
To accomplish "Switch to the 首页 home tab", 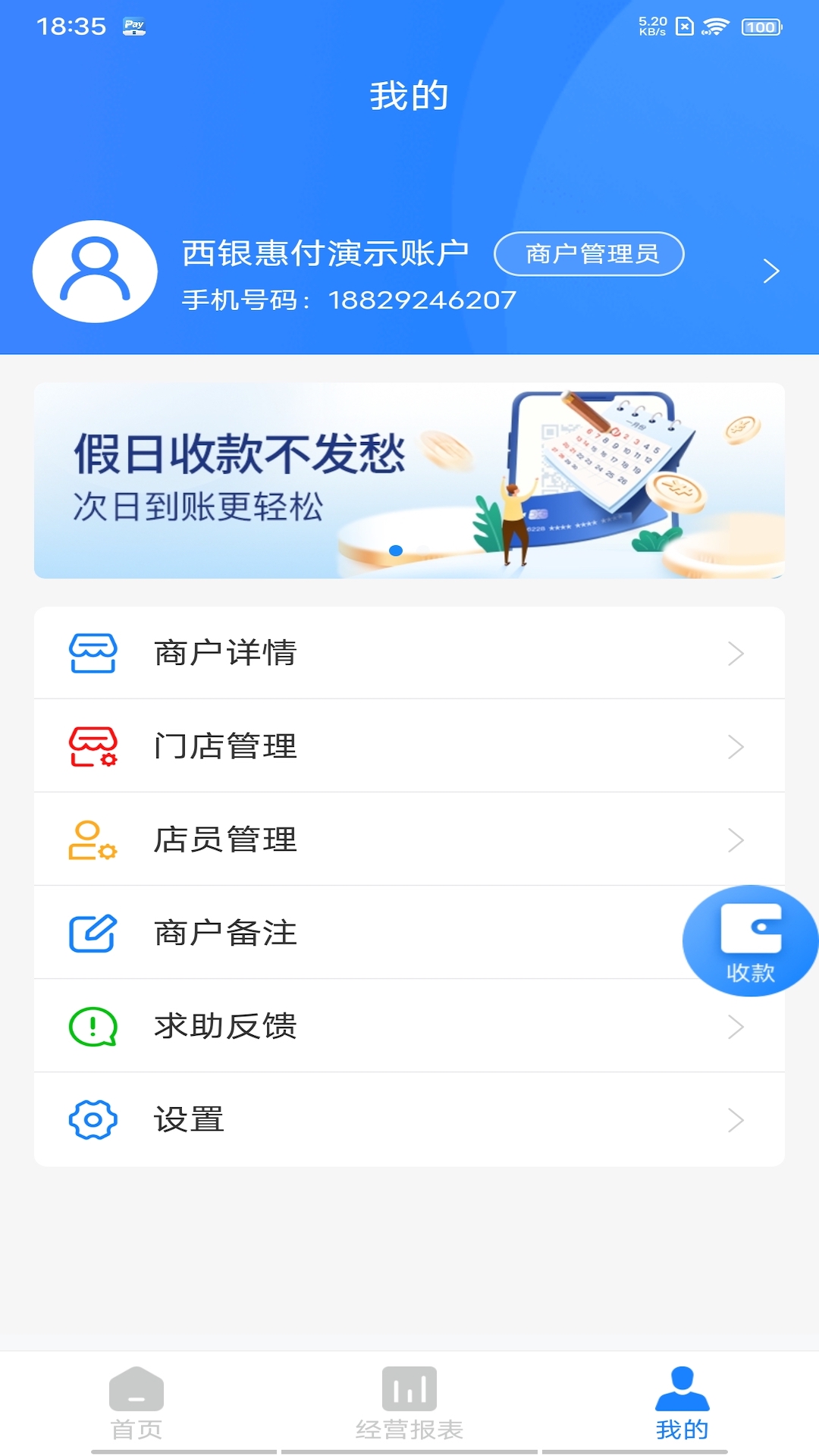I will point(136,1404).
